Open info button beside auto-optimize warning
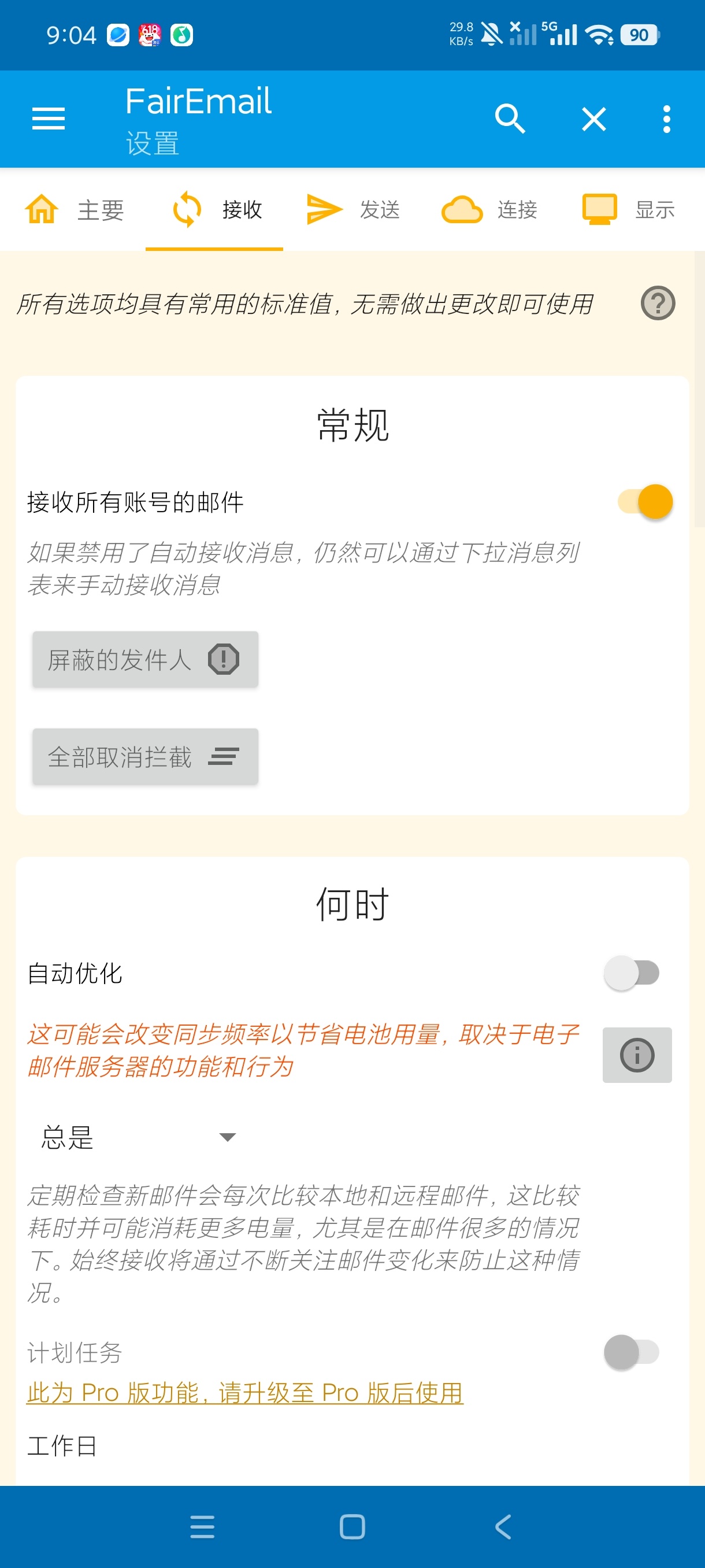705x1568 pixels. [637, 1055]
